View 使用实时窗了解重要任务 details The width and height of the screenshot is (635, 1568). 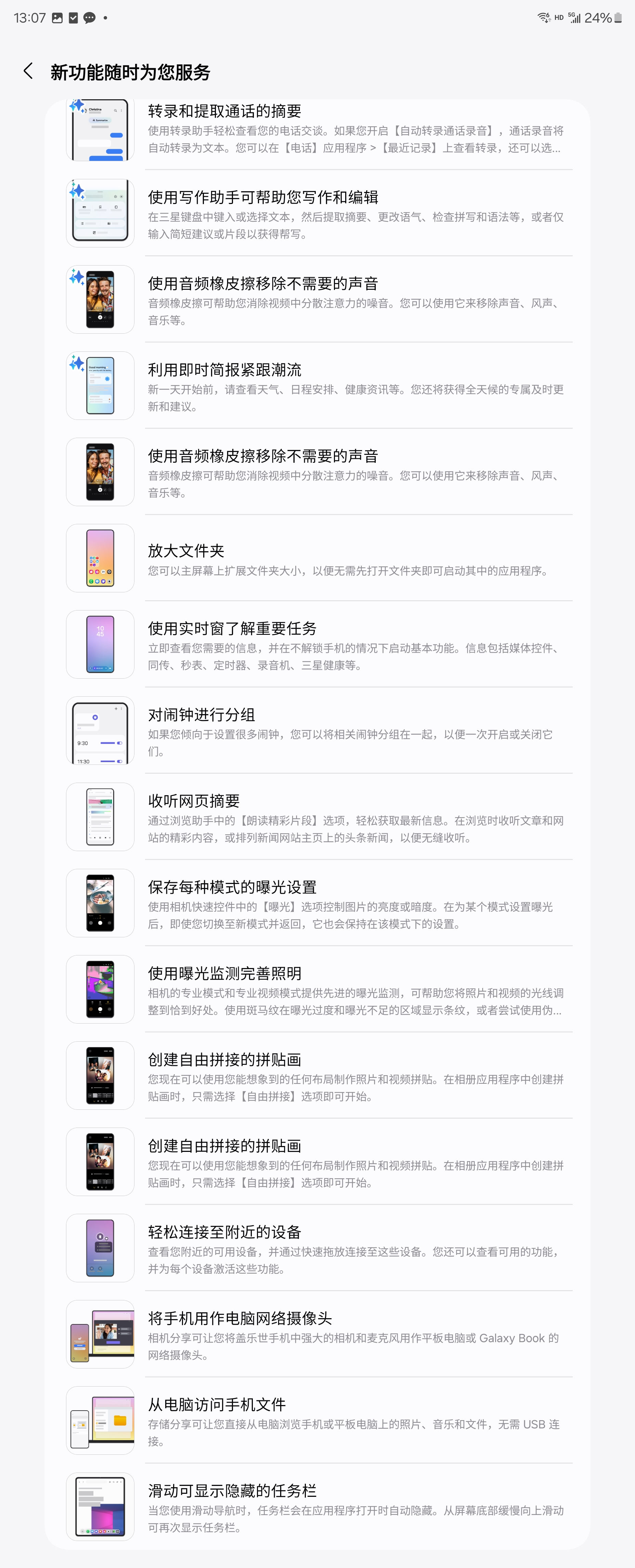pos(316,645)
